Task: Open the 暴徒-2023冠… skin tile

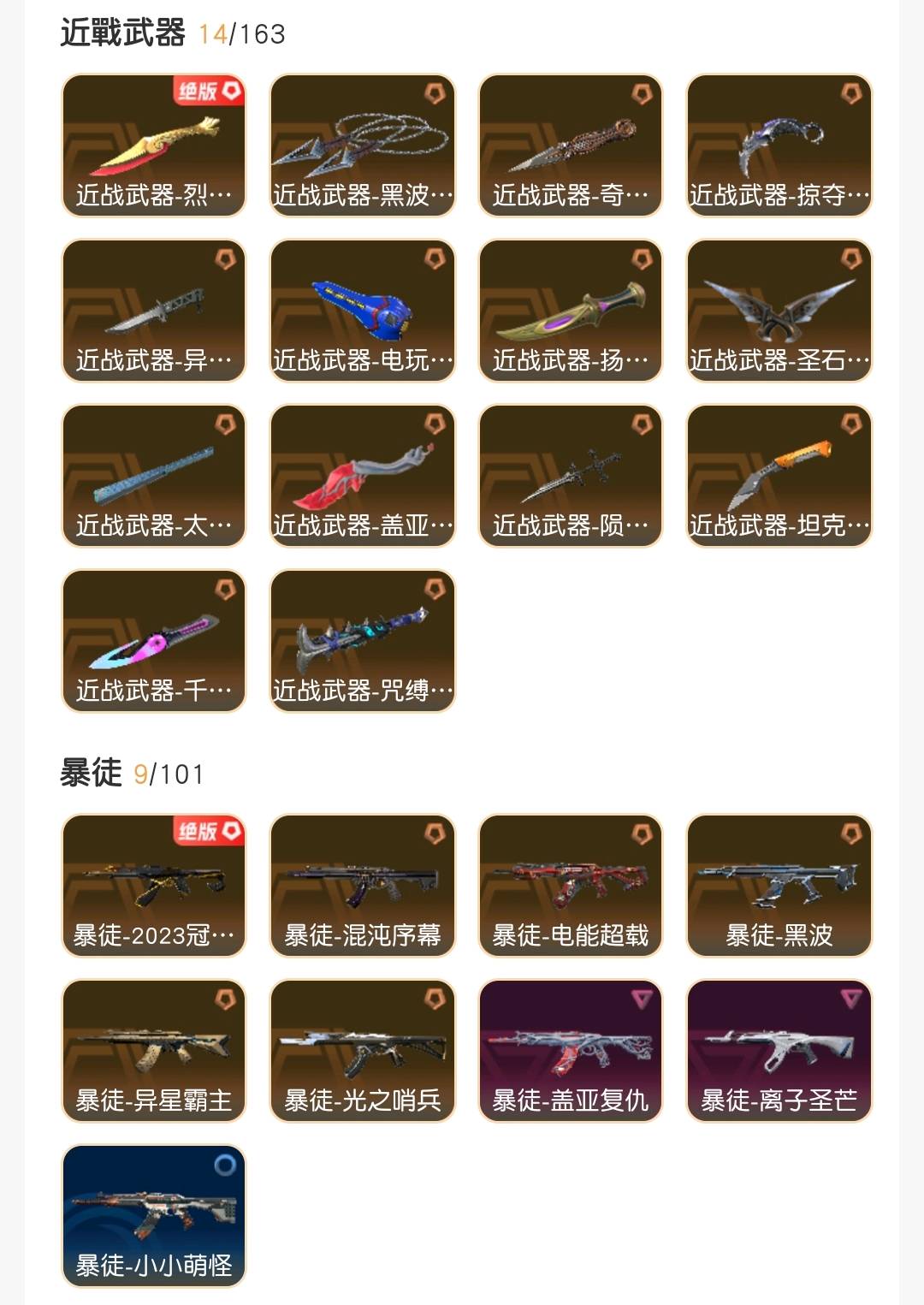Action: pos(154,886)
